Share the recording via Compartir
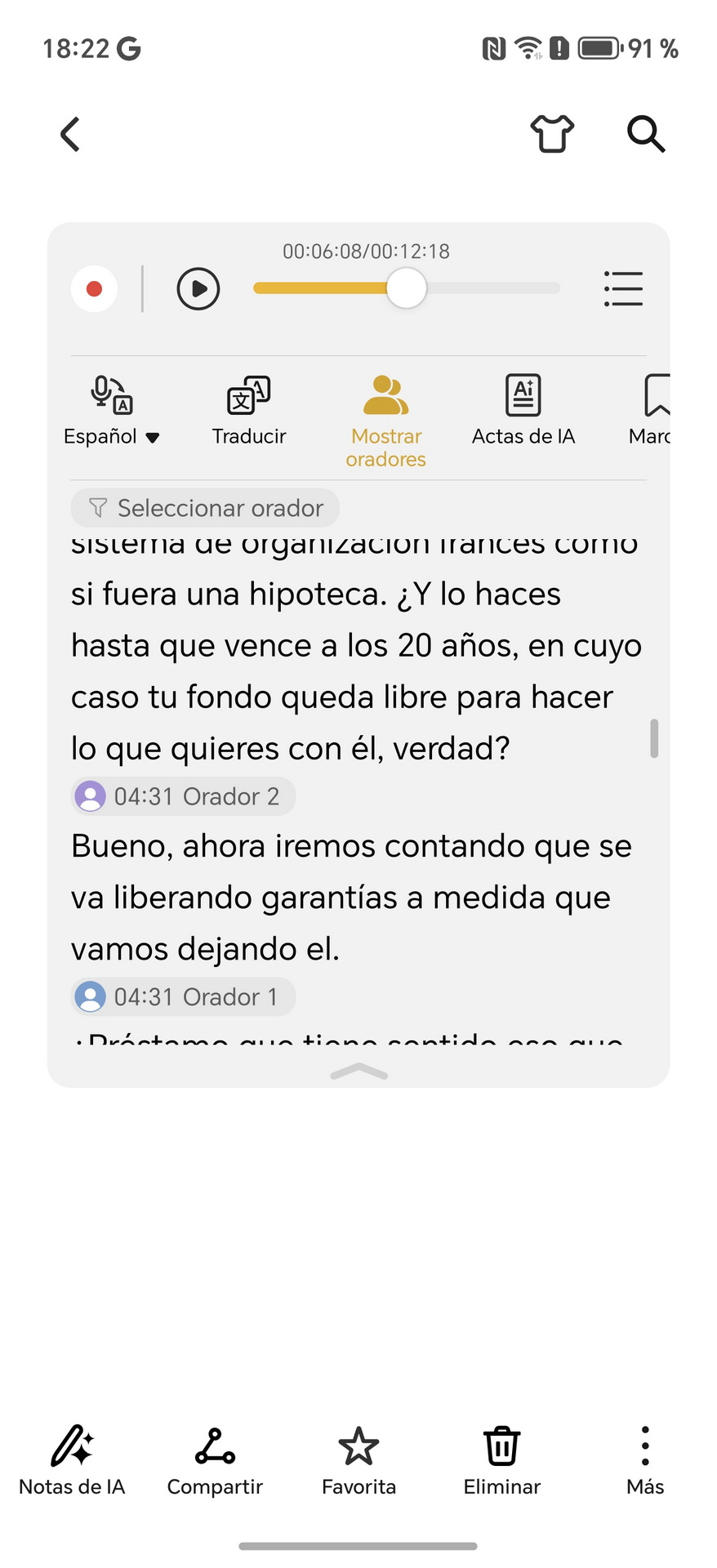The image size is (717, 1568). [215, 1461]
